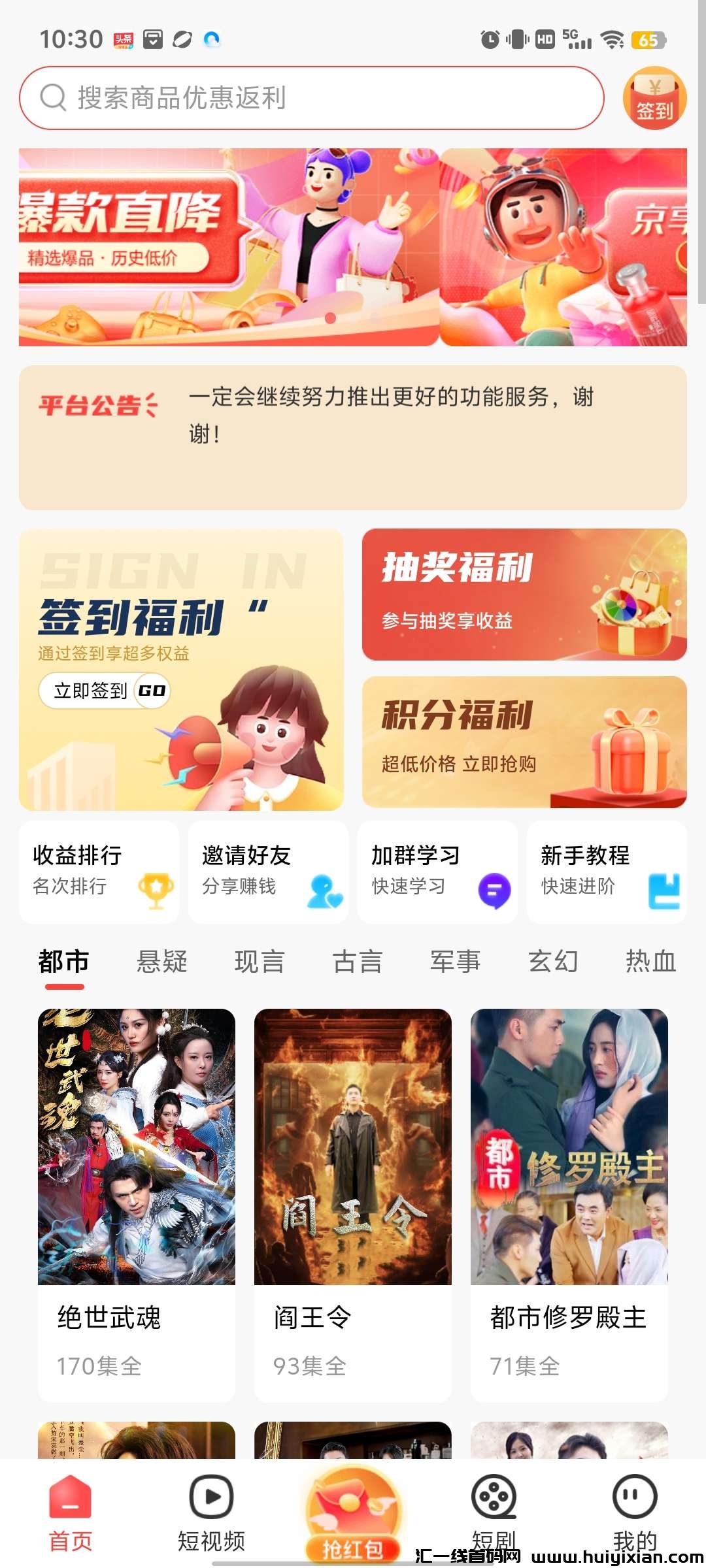Choose the 军事 category tab
Viewport: 706px width, 1568px height.
pos(455,962)
